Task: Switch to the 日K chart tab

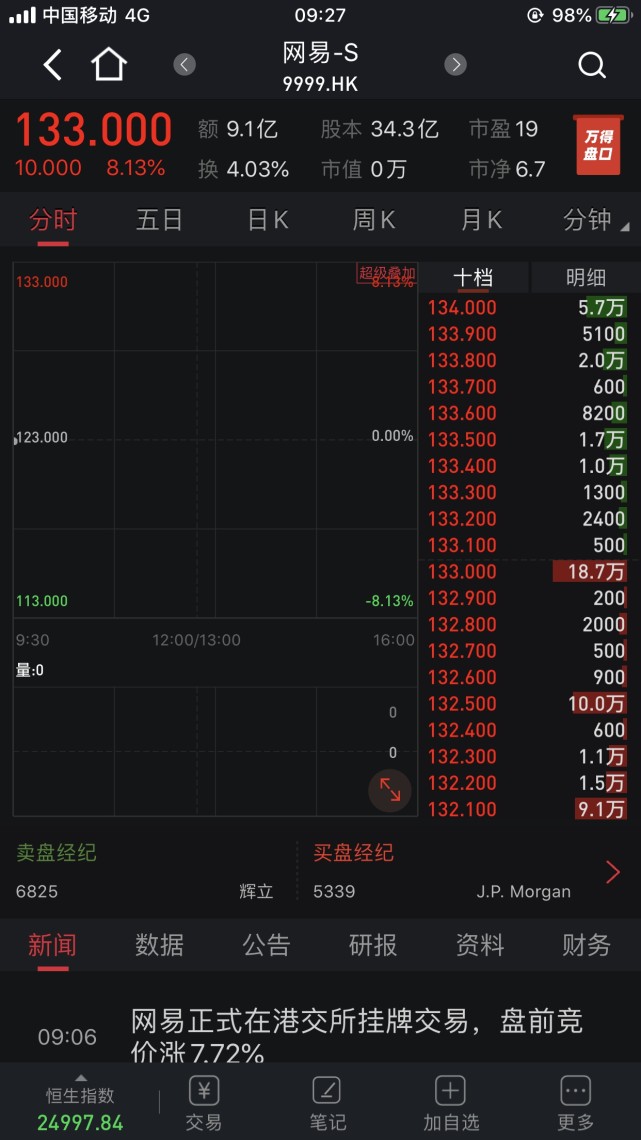Action: [267, 220]
